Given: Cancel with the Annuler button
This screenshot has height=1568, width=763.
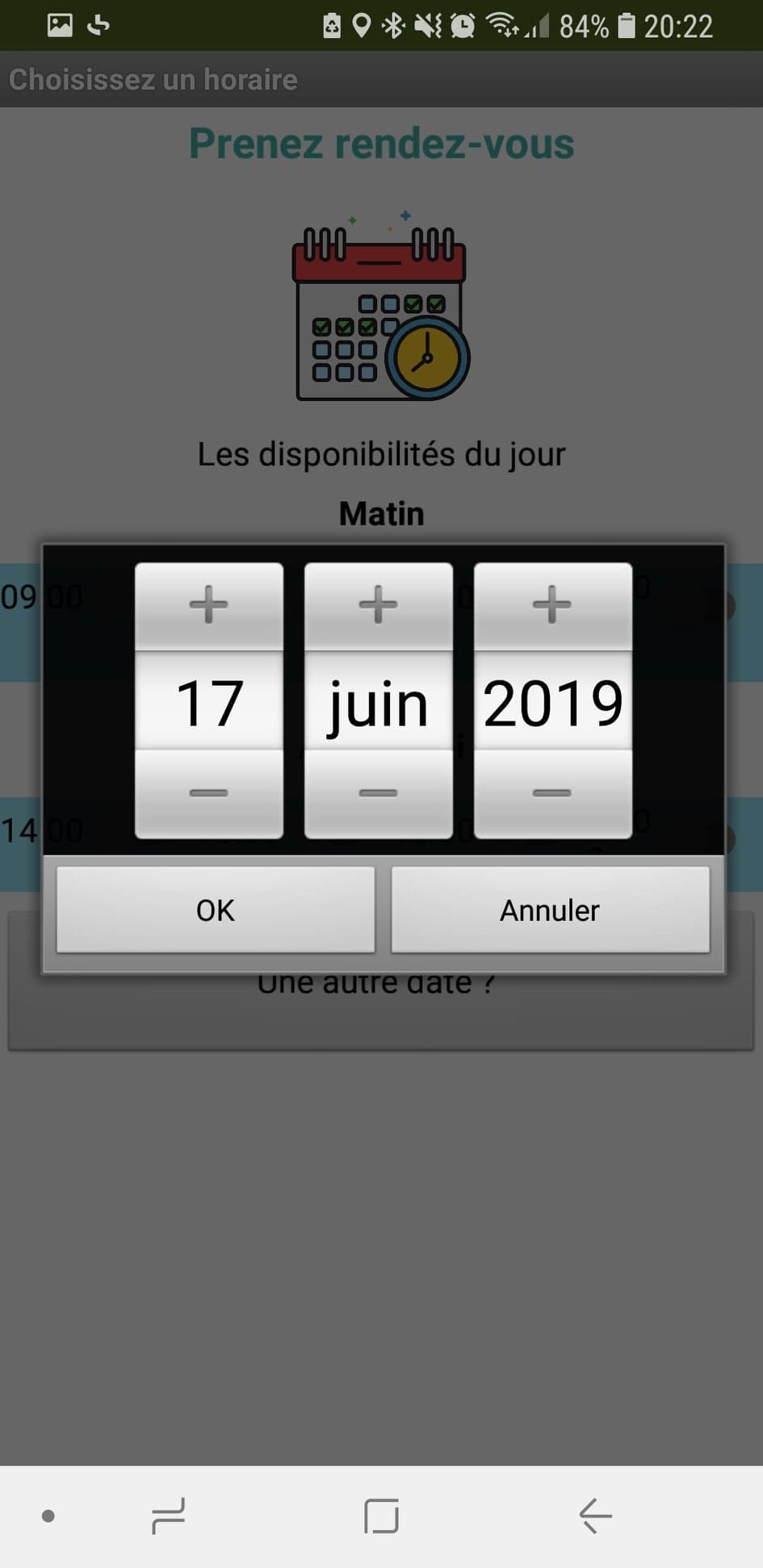Looking at the screenshot, I should pos(551,909).
